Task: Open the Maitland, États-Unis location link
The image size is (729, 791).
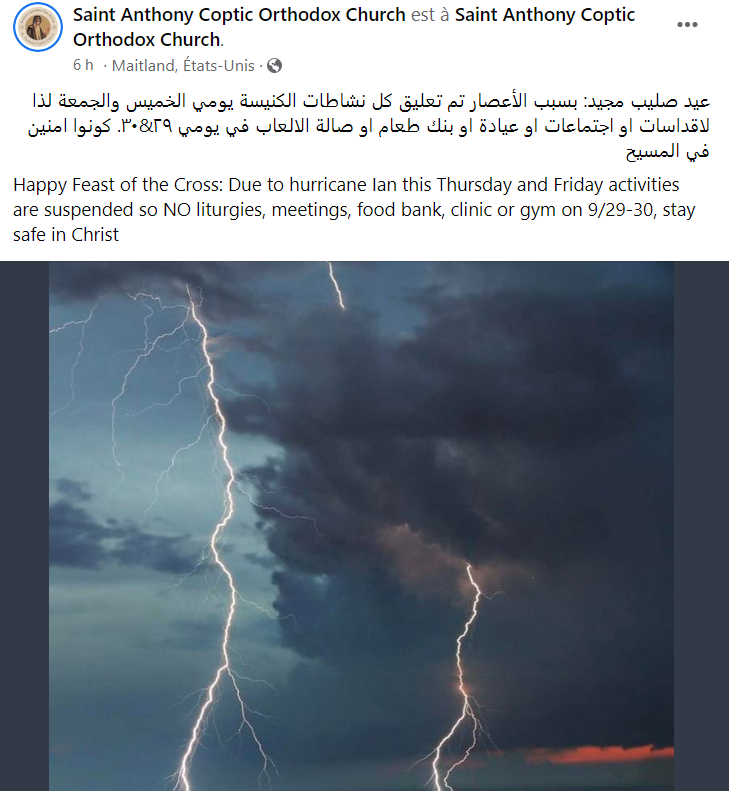Action: tap(185, 65)
